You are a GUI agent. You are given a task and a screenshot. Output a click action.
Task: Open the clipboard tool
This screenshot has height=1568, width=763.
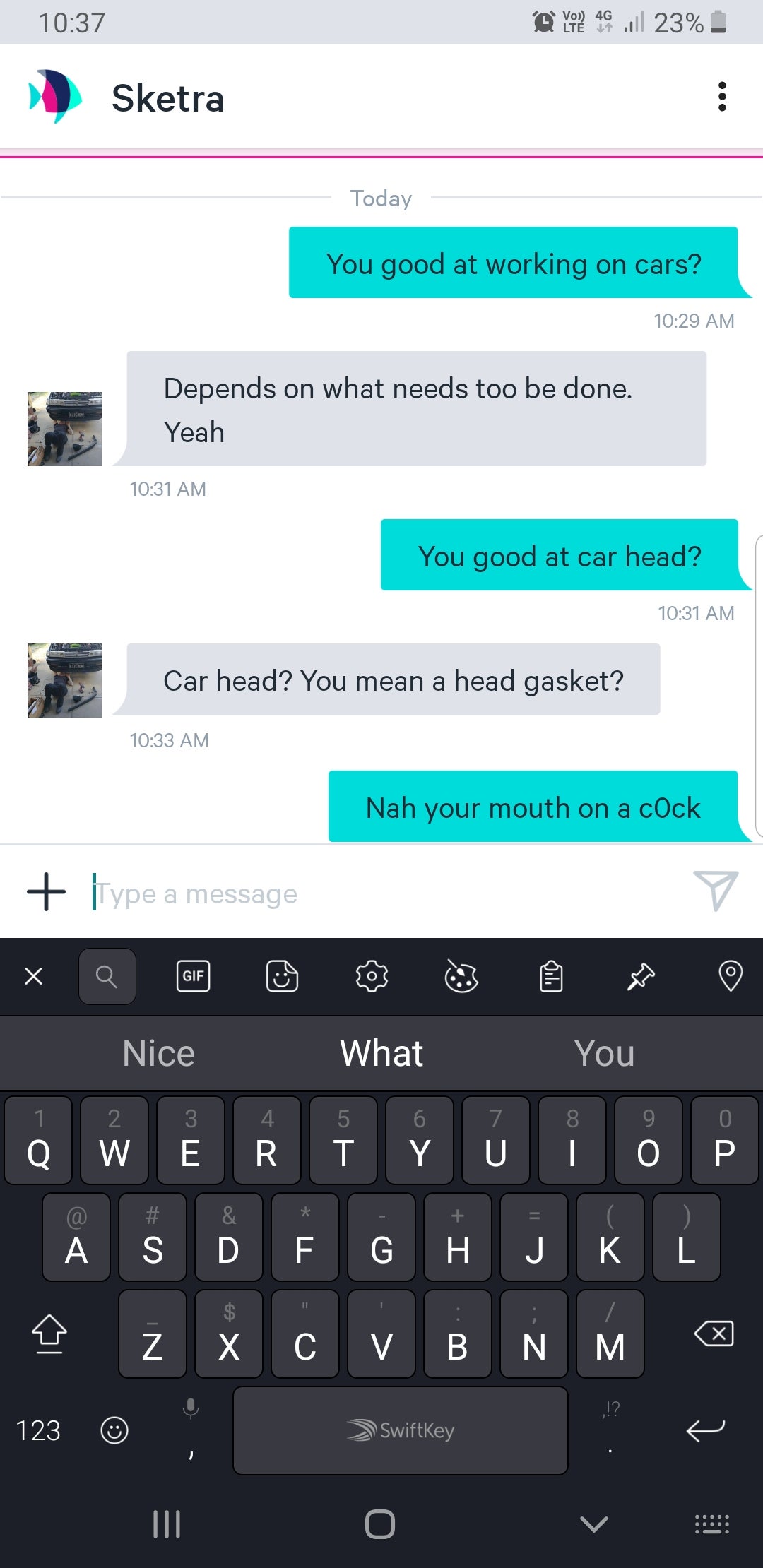pos(551,977)
